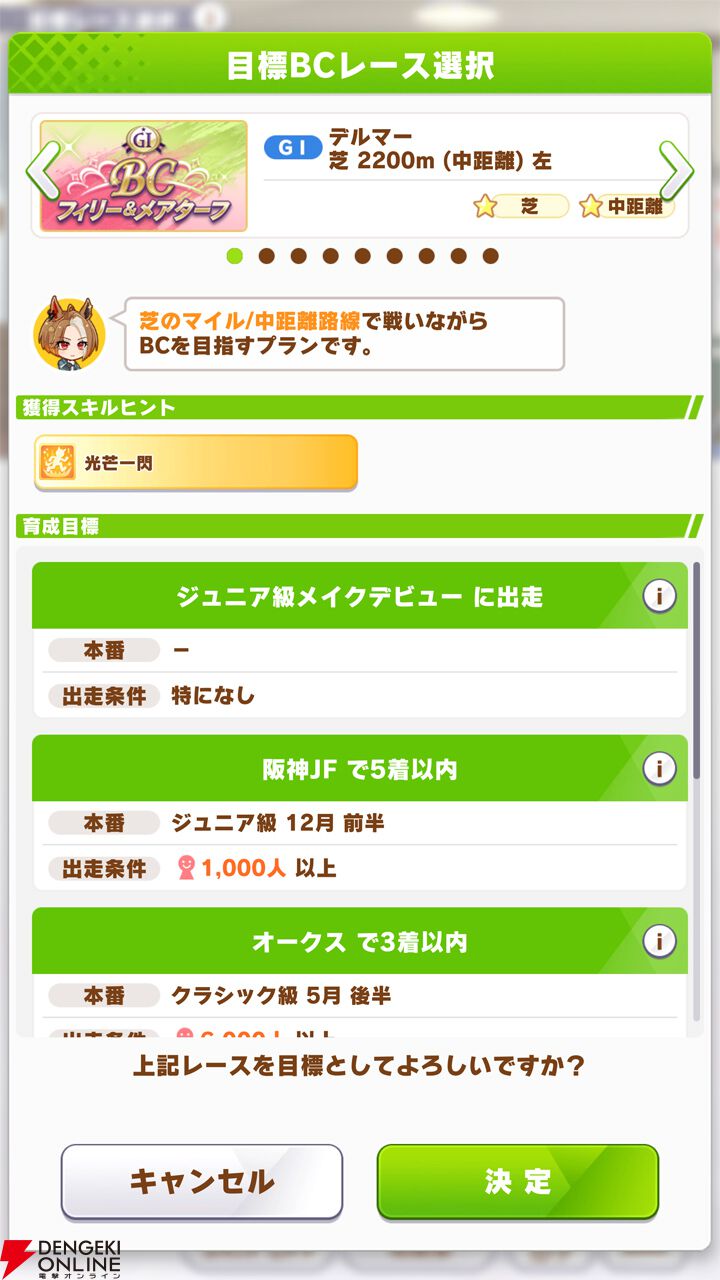Confirm with the 決定 button
The height and width of the screenshot is (1280, 720).
click(517, 1181)
